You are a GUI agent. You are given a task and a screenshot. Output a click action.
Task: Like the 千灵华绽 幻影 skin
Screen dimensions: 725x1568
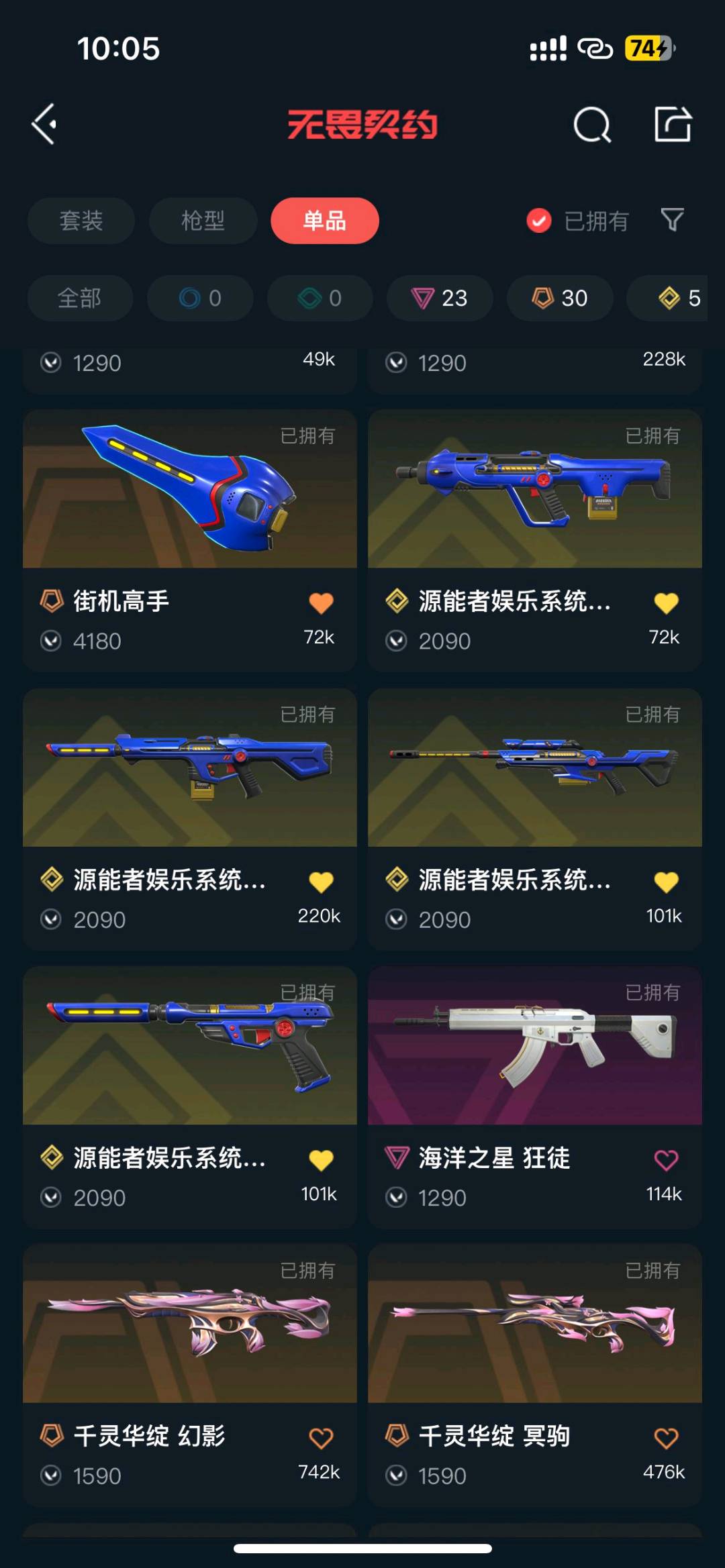[321, 1438]
